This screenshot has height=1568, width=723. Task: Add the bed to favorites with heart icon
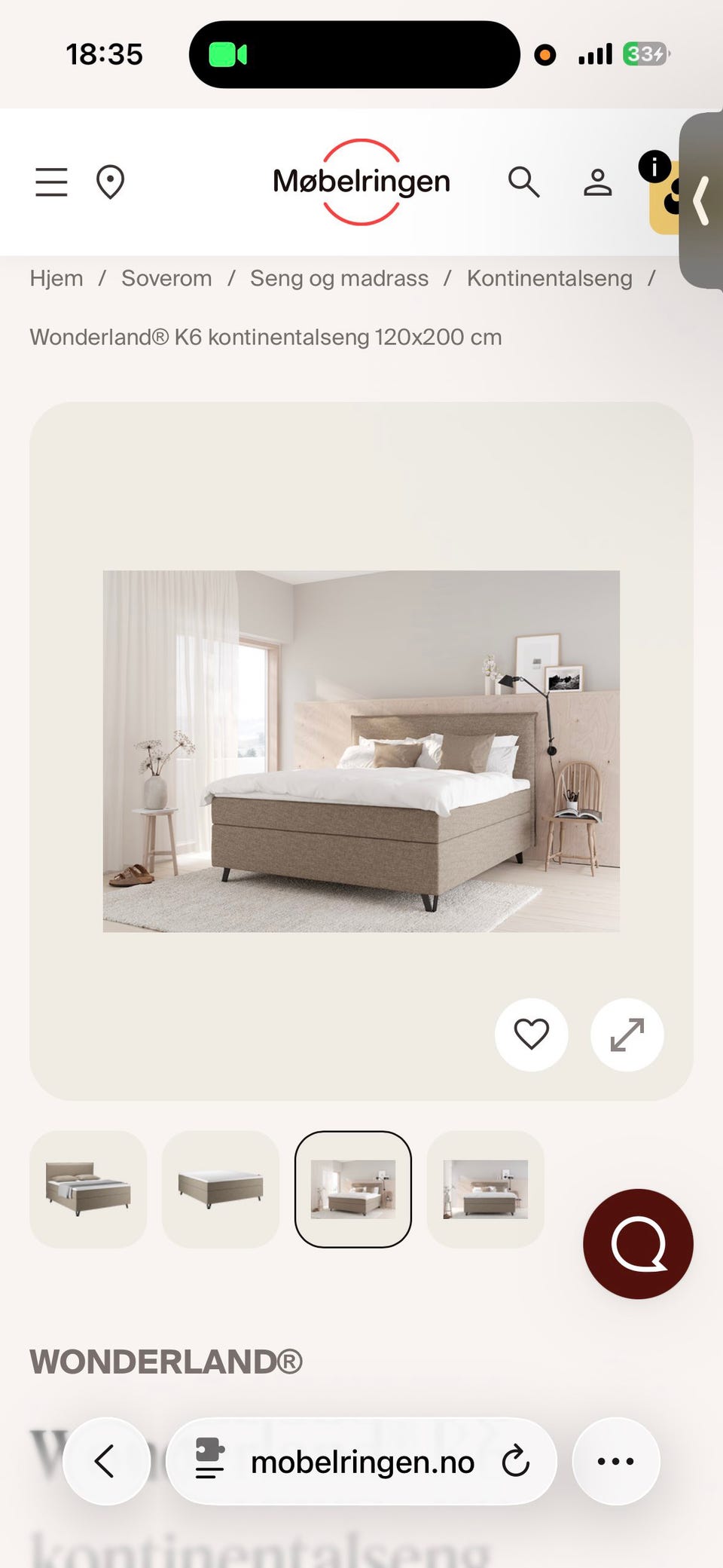(531, 1035)
